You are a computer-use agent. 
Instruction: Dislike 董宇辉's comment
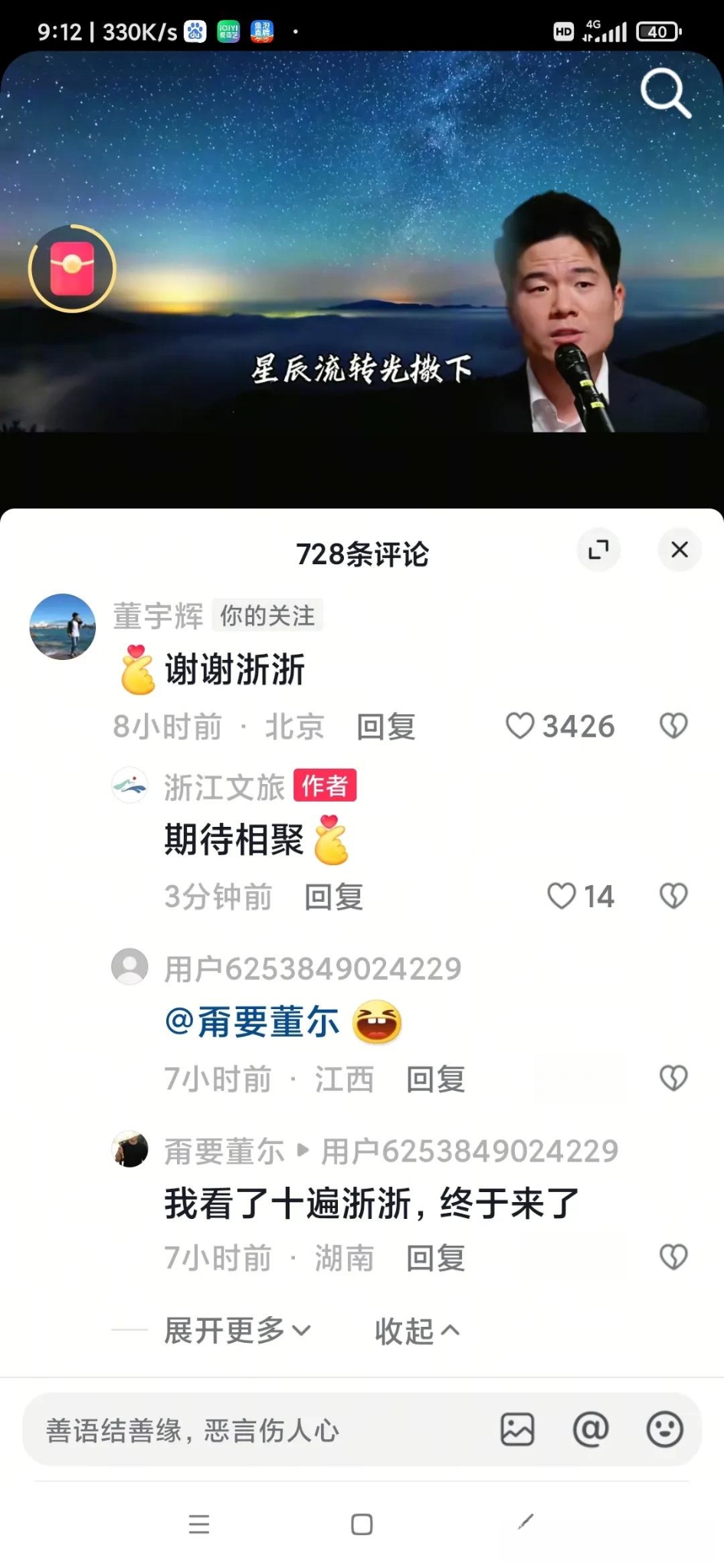click(673, 726)
